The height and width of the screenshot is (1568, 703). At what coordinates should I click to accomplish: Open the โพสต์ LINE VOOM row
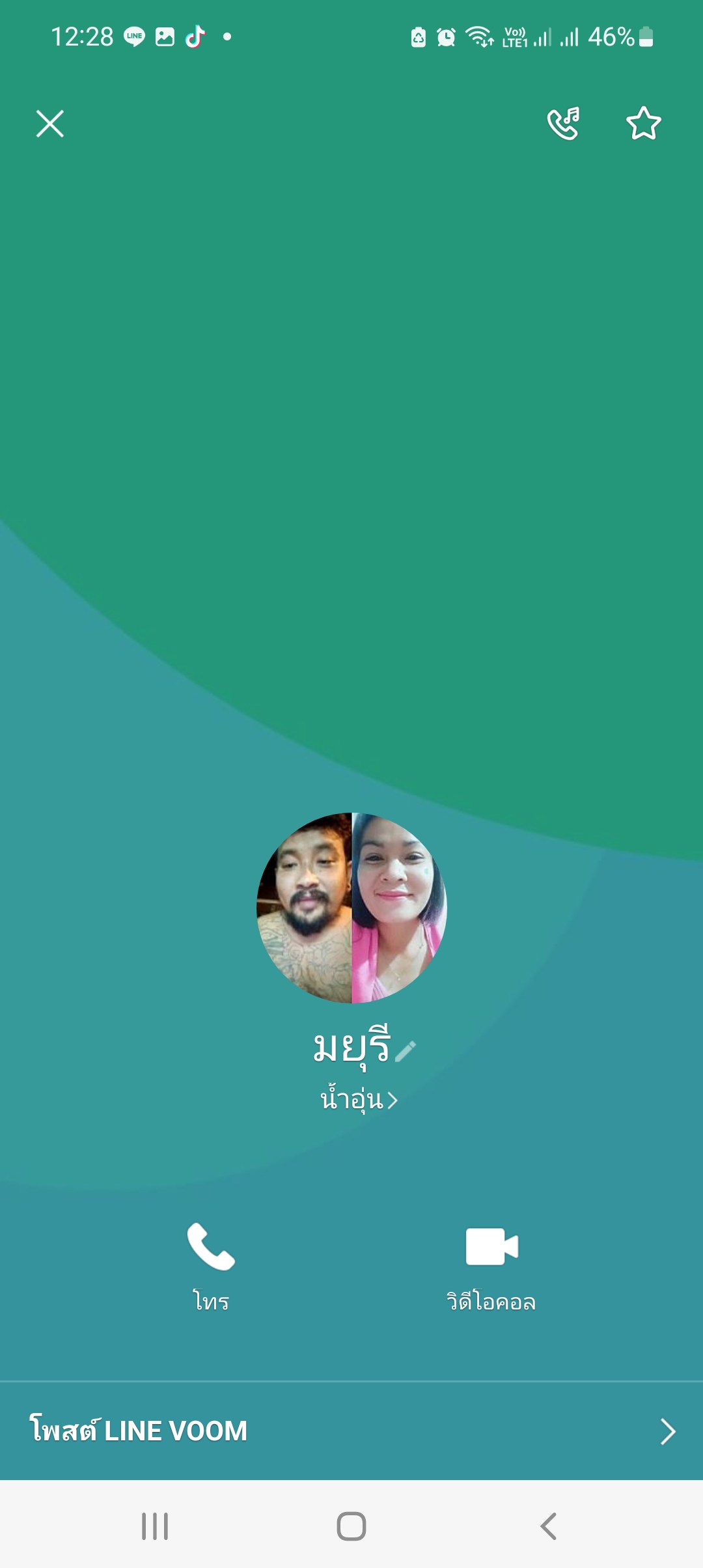pos(351,1431)
